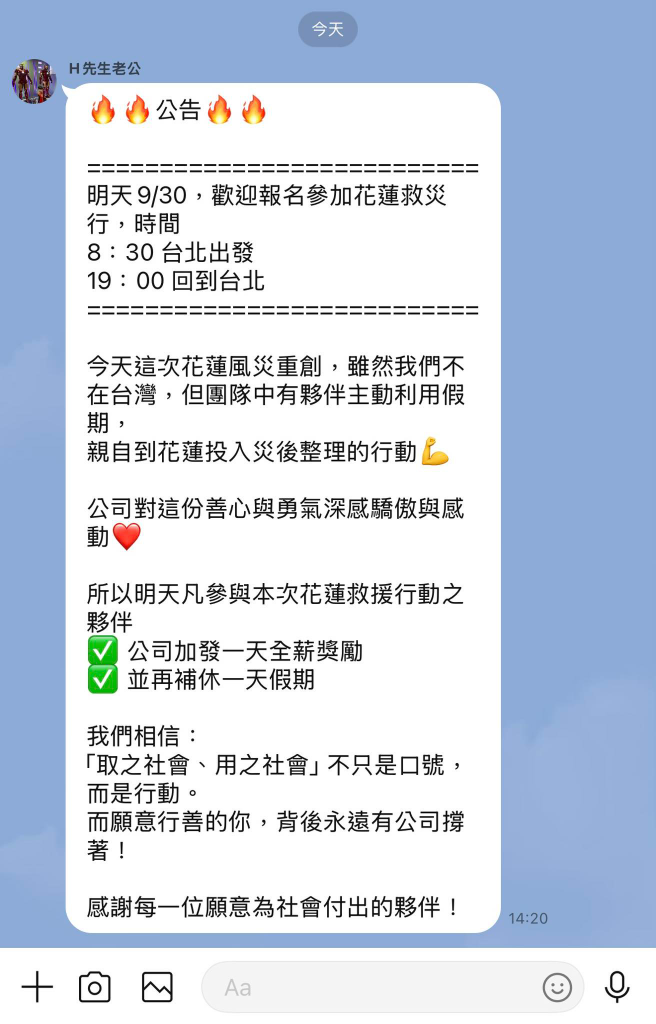Tap the Aa message input field
This screenshot has width=656, height=1024.
(x=370, y=987)
